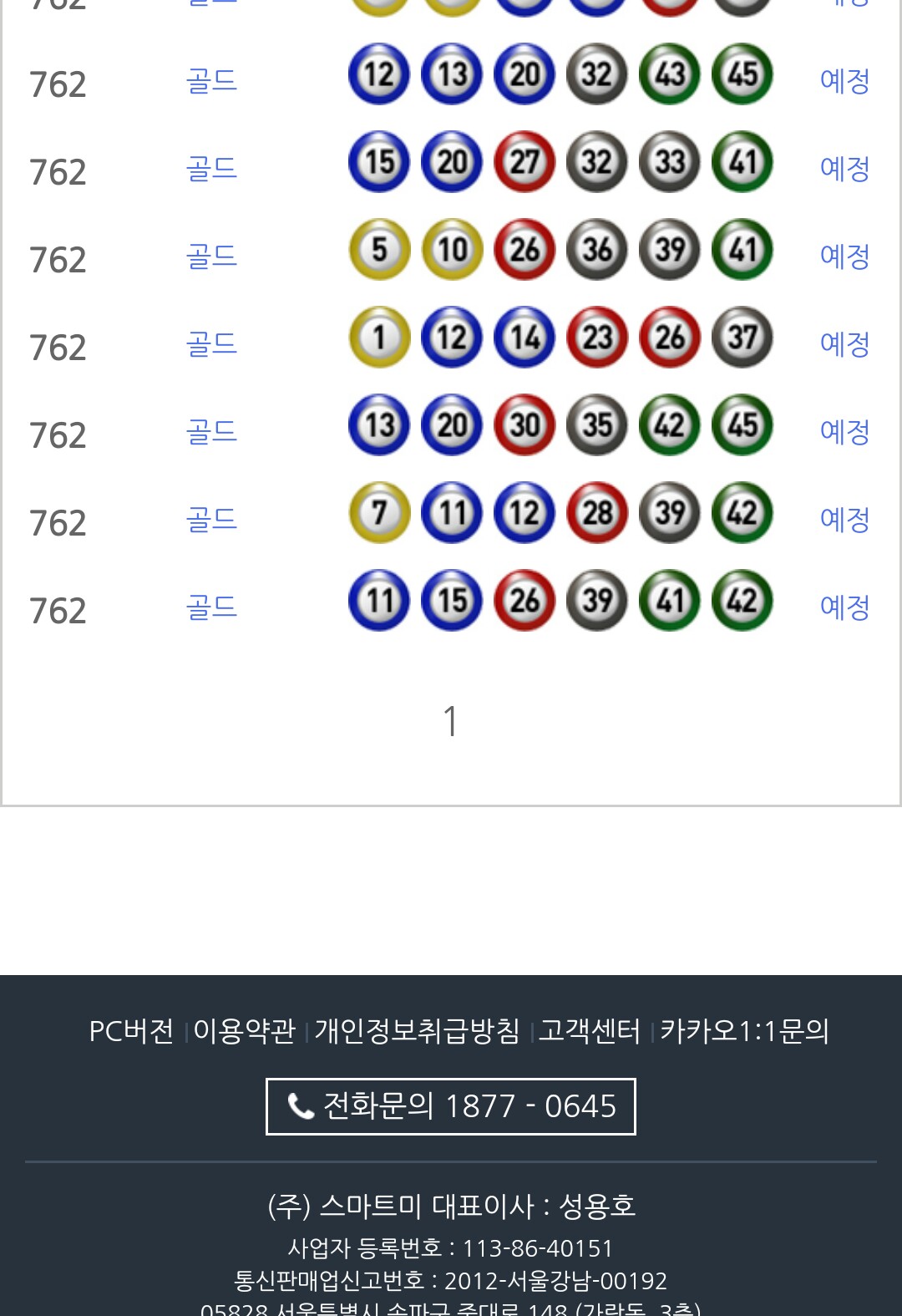Open the PC버전 link

[131, 1031]
